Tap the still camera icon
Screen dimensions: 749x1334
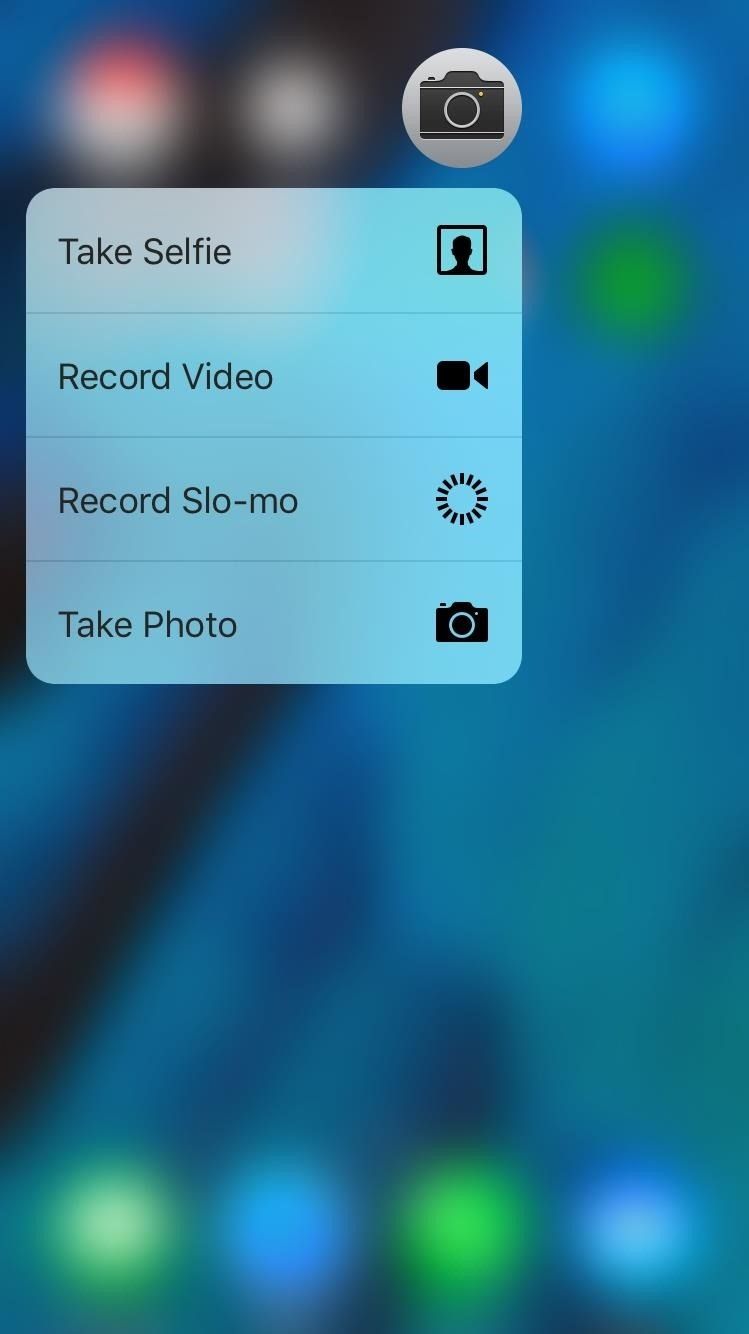click(461, 623)
